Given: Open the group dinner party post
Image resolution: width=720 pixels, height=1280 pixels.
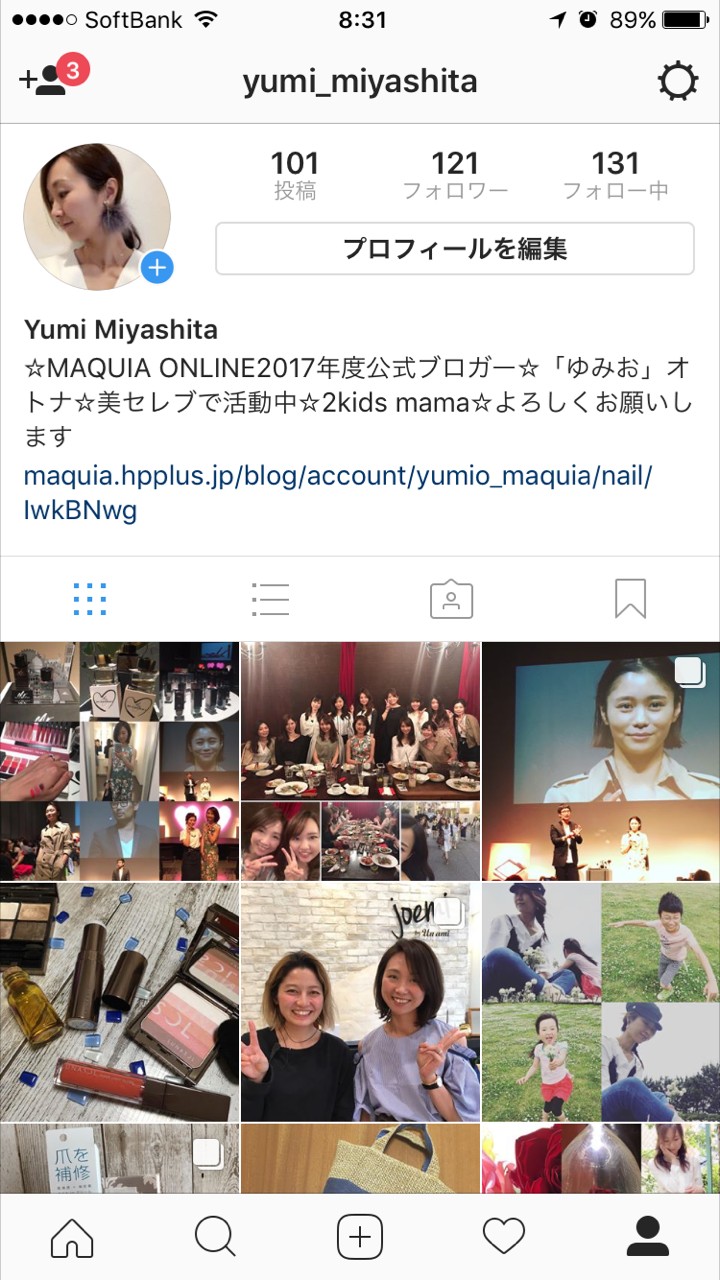Looking at the screenshot, I should click(360, 761).
